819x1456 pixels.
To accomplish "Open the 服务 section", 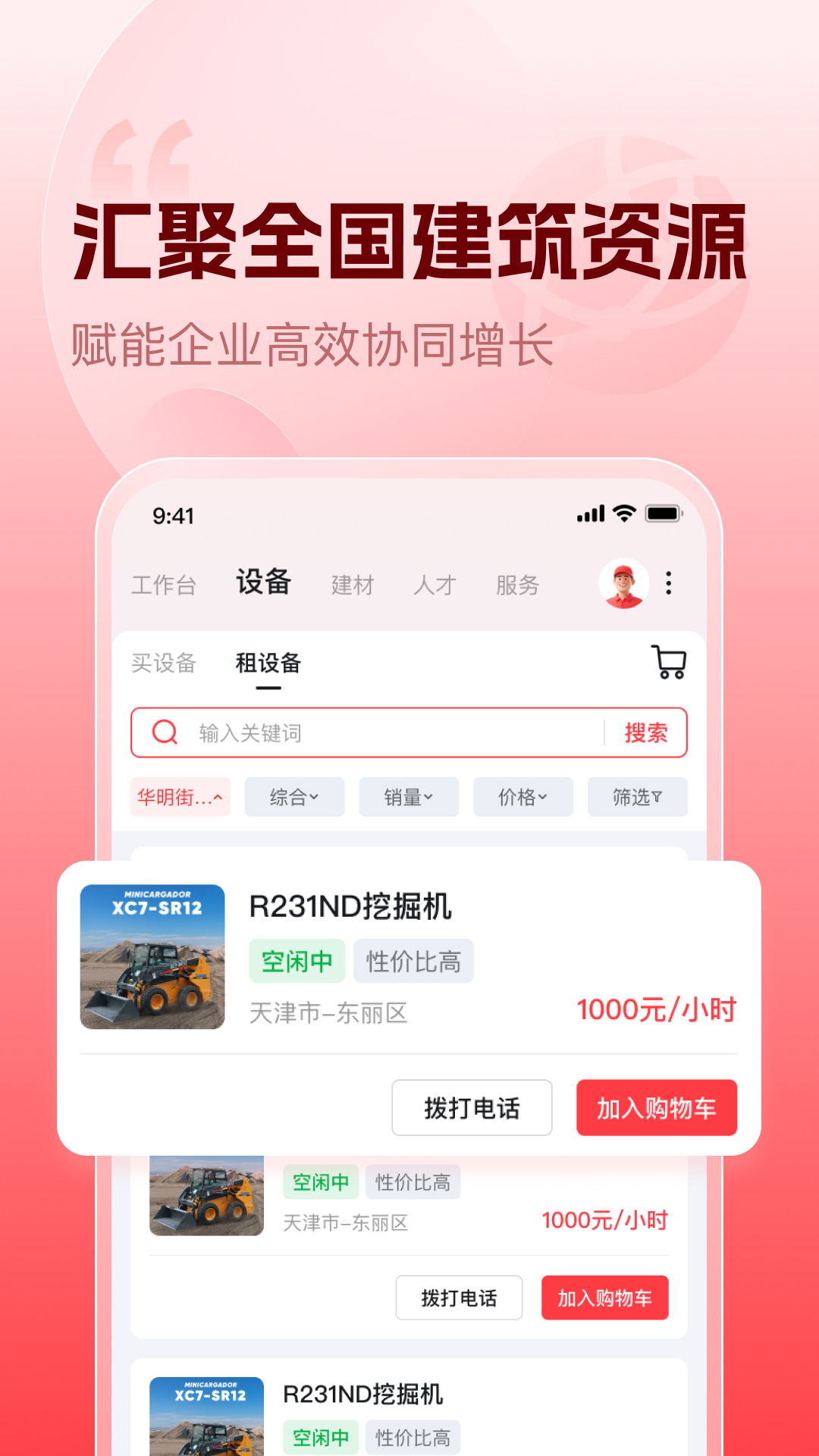I will [x=519, y=585].
